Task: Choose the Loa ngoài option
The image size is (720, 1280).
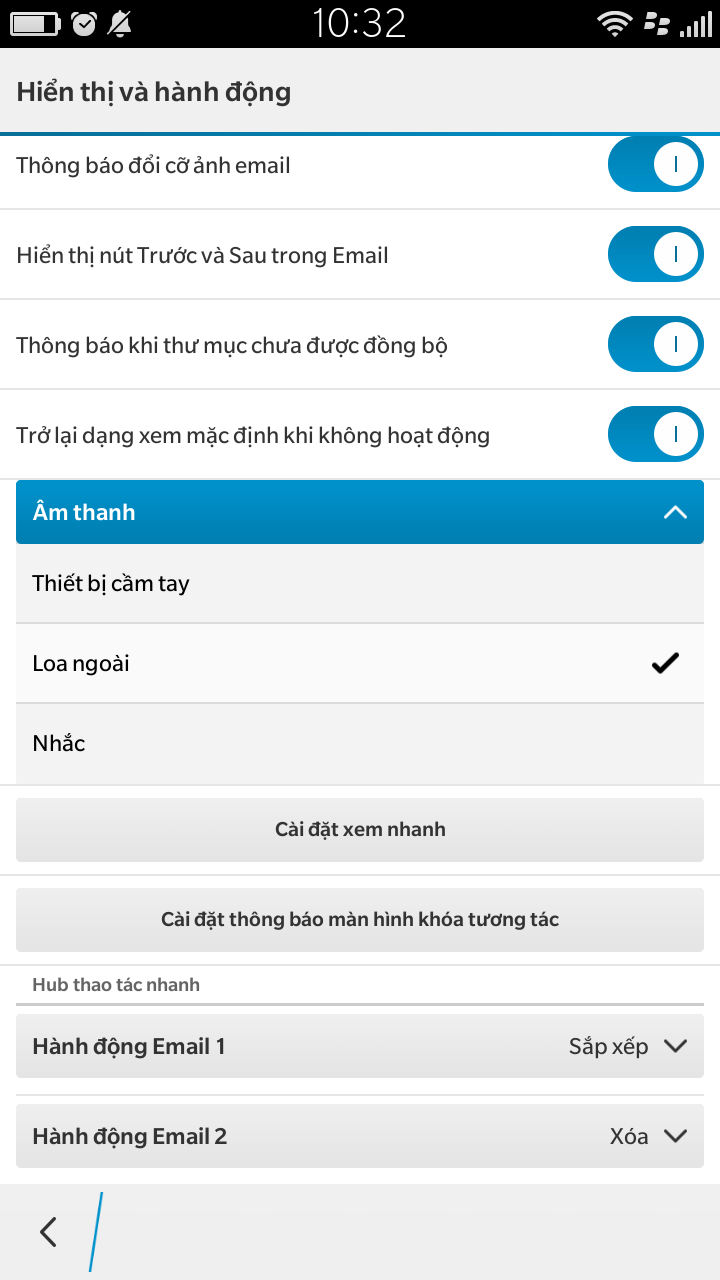Action: pyautogui.click(x=360, y=663)
